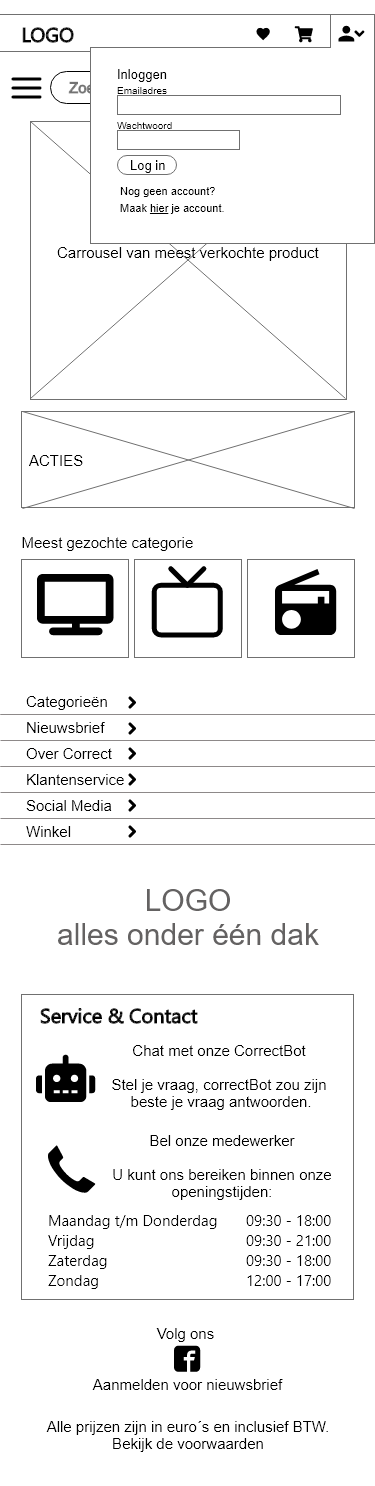Focus the Wachtwoord field
The height and width of the screenshot is (1486, 375).
pyautogui.click(x=178, y=140)
